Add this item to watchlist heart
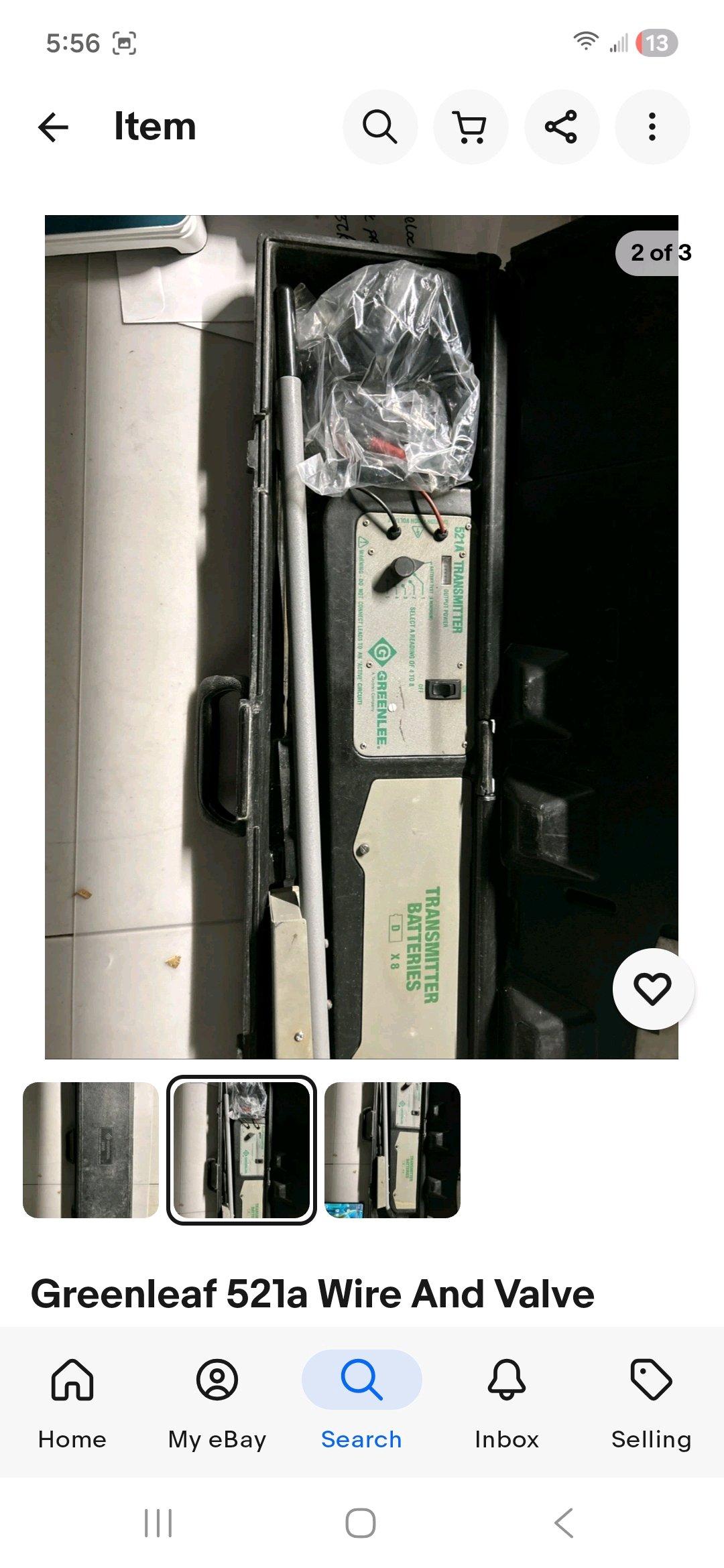This screenshot has width=724, height=1568. pos(652,989)
